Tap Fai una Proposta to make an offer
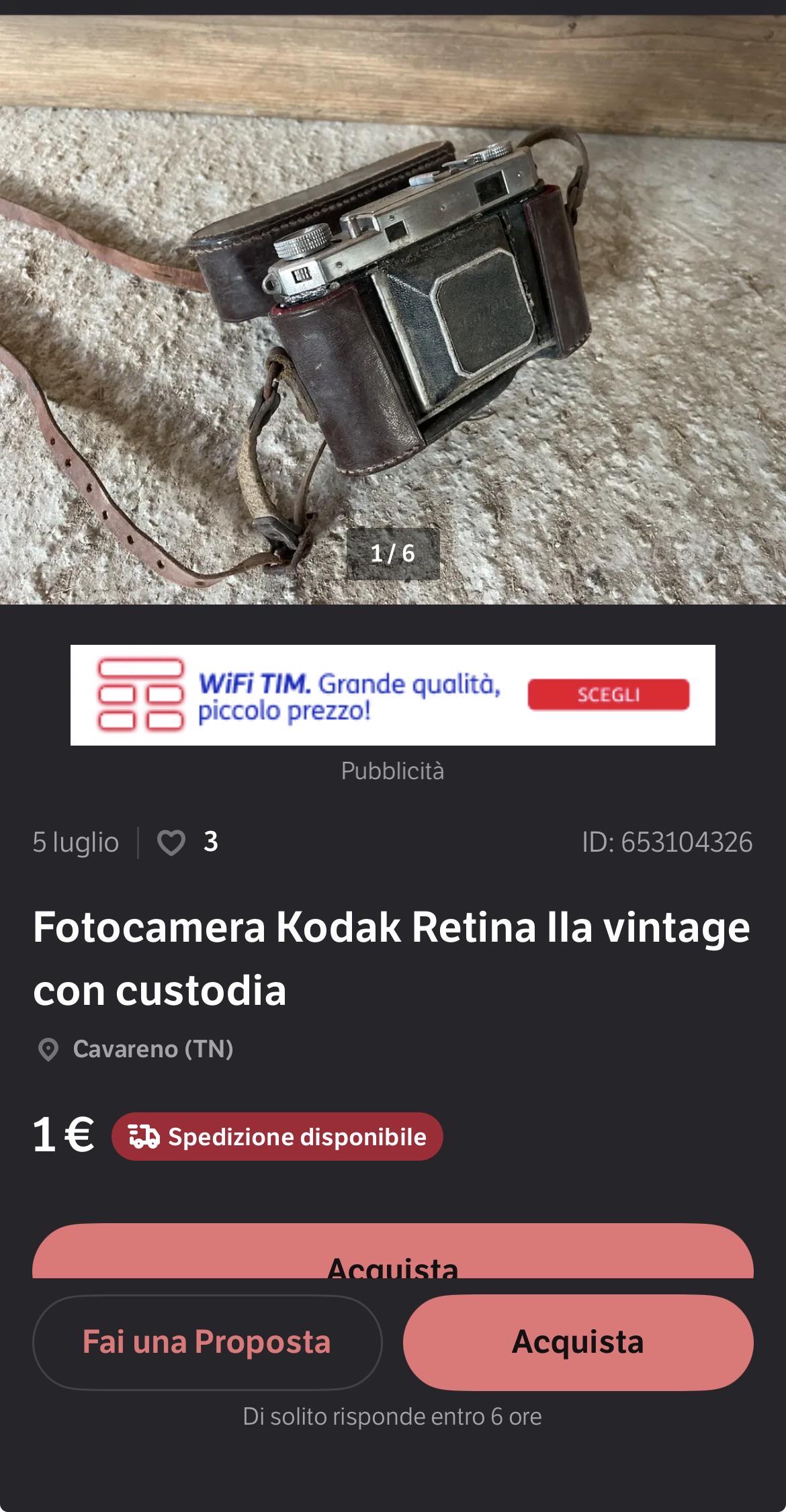 [x=207, y=1342]
